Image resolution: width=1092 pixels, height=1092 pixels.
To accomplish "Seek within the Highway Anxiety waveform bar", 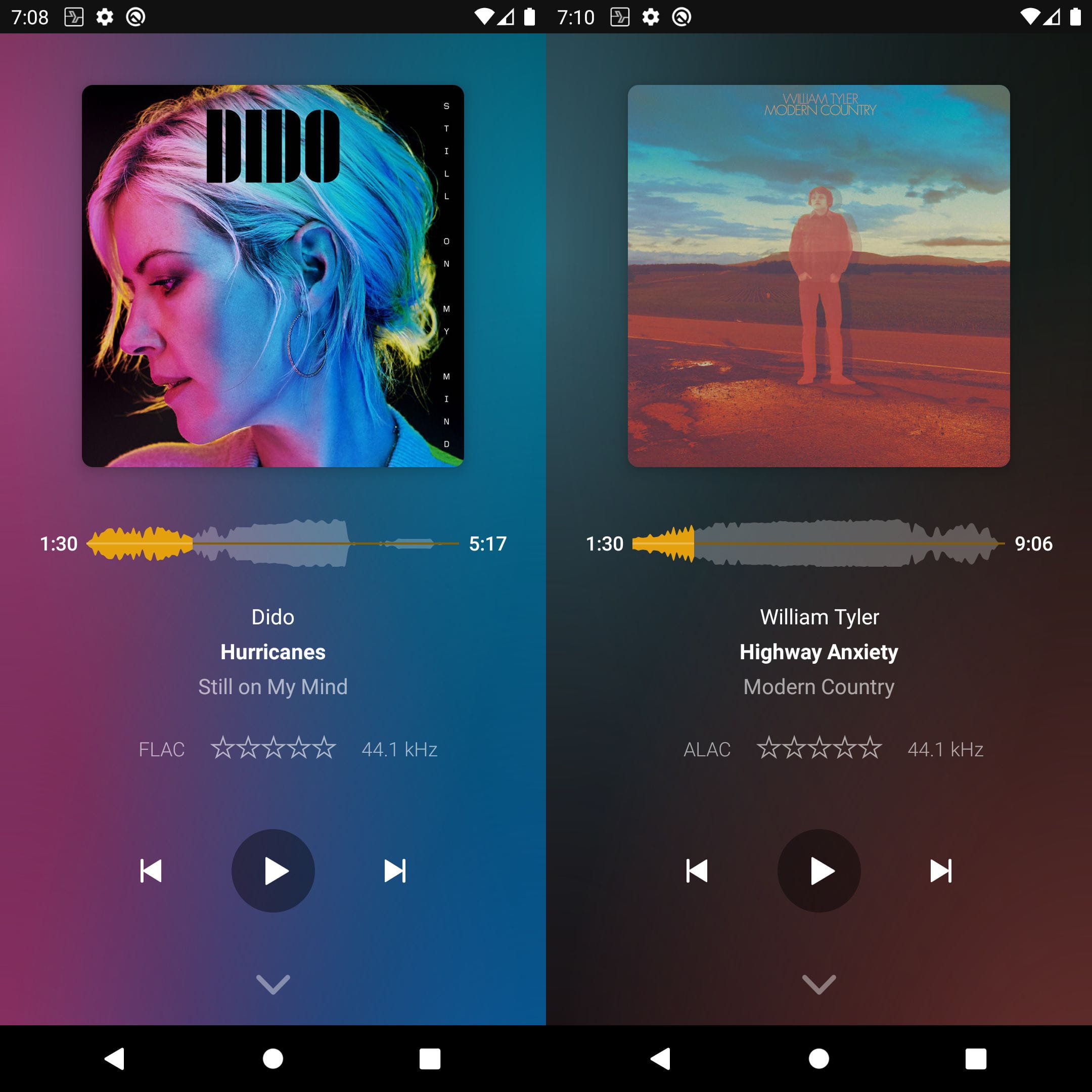I will [x=818, y=543].
